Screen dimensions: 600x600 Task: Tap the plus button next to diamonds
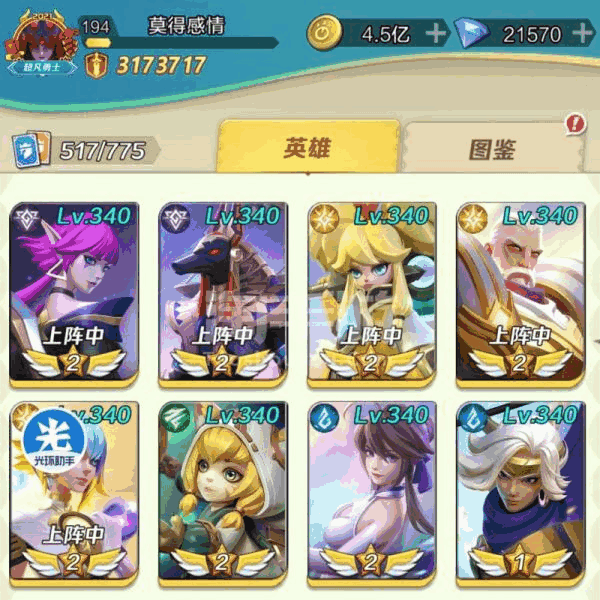(x=582, y=33)
